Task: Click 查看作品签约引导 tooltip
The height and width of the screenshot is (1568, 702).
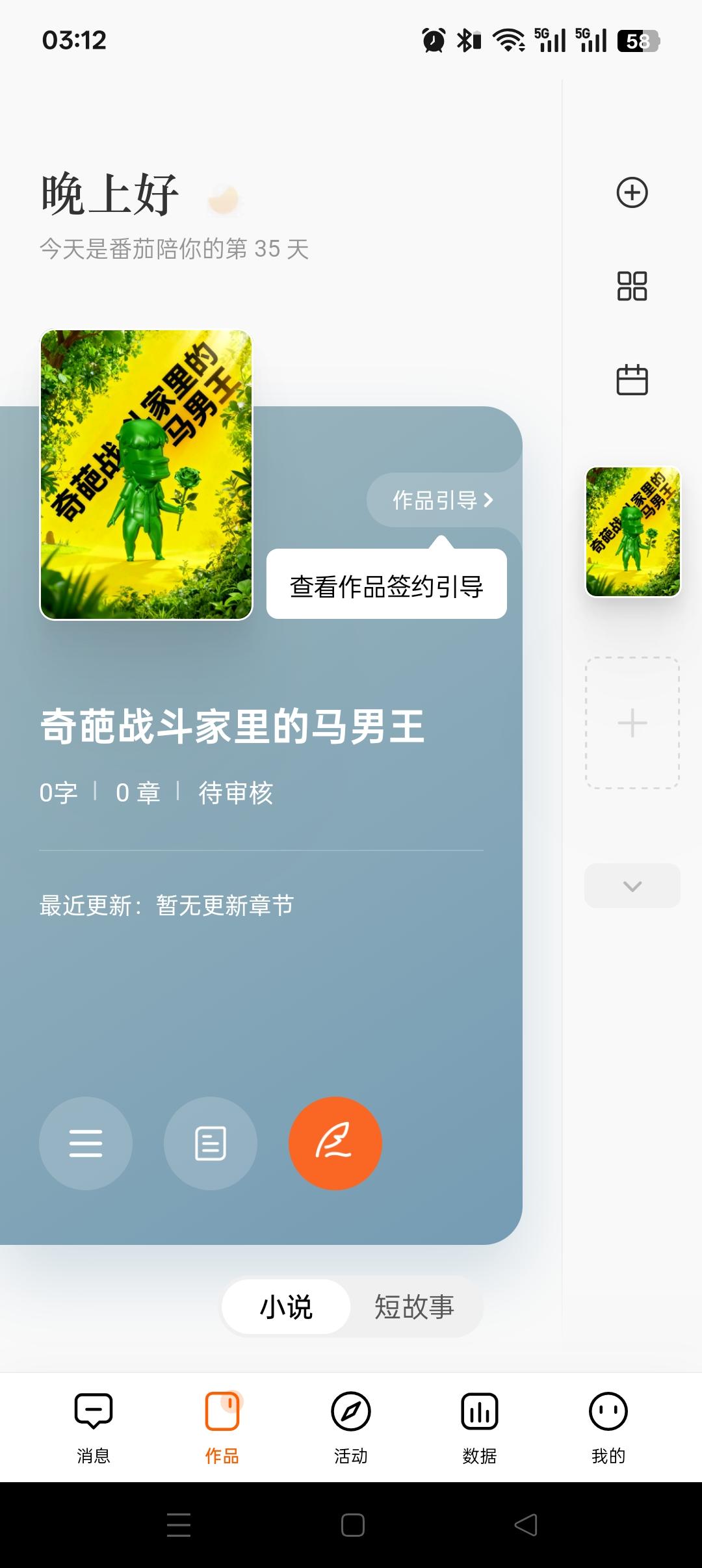Action: click(386, 586)
